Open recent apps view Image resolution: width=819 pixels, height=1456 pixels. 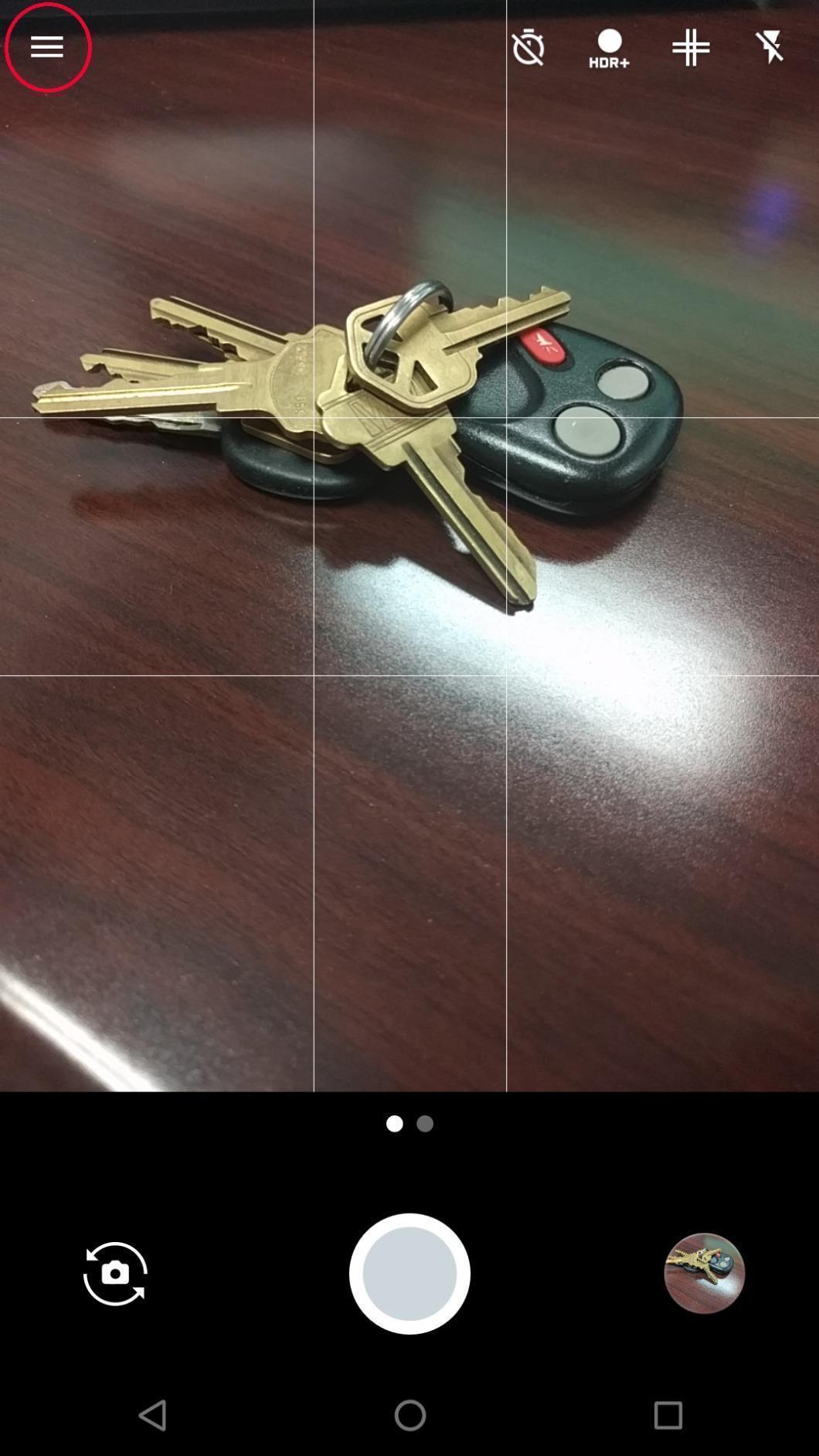pyautogui.click(x=668, y=1415)
